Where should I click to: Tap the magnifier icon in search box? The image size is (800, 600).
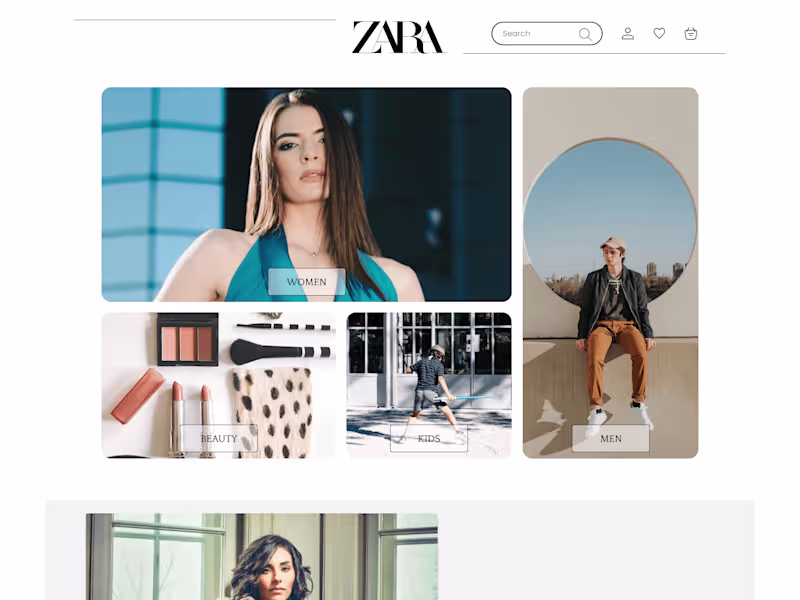[x=585, y=34]
